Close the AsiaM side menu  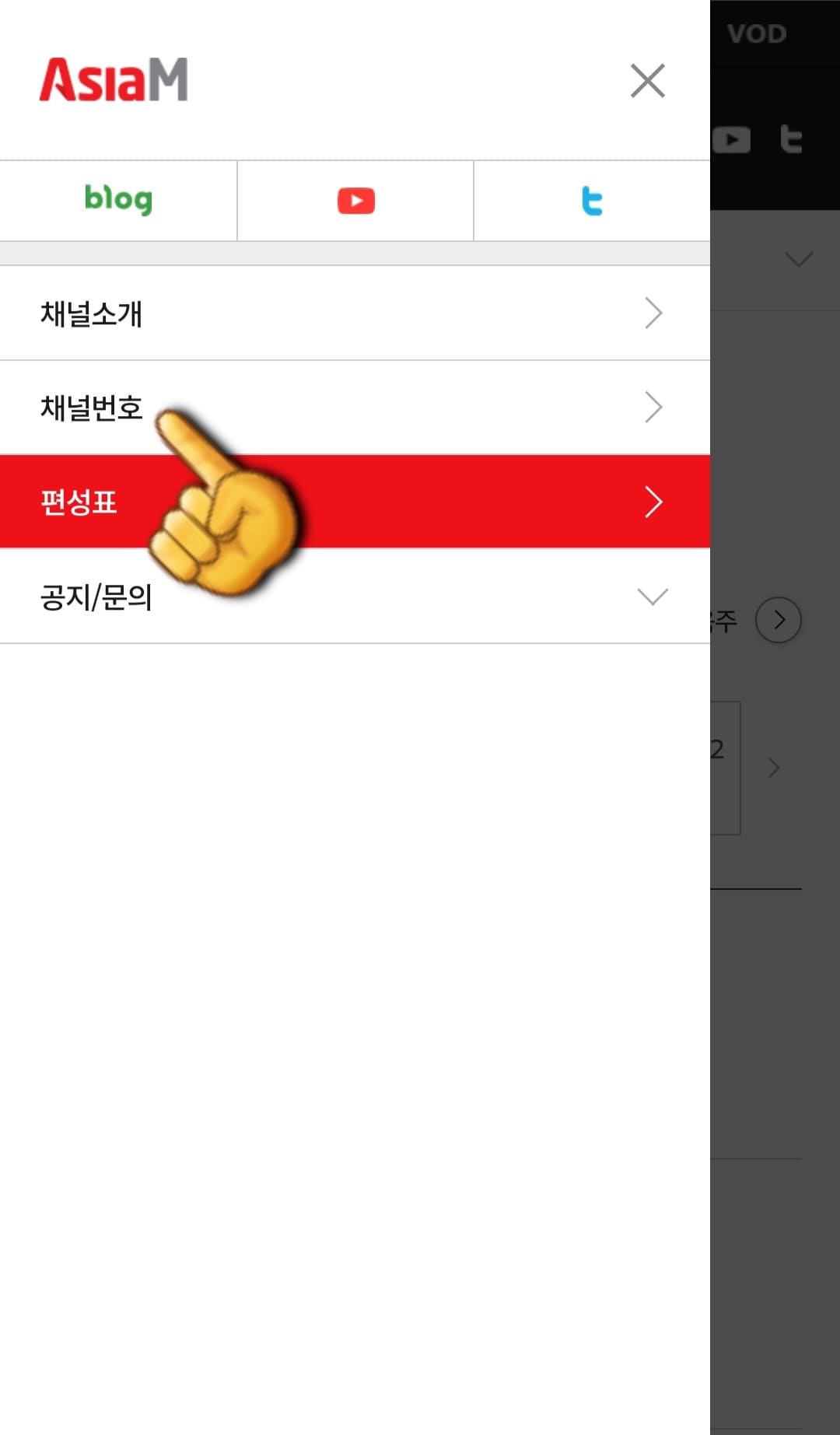(648, 80)
